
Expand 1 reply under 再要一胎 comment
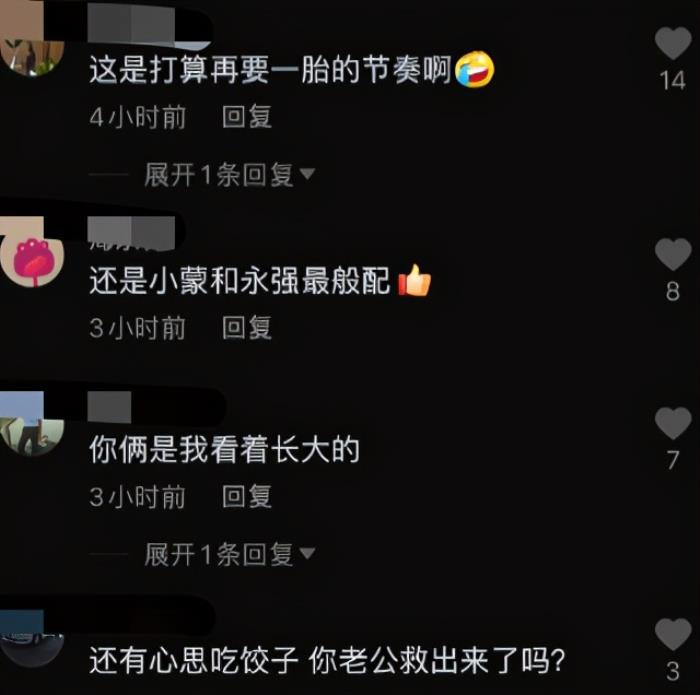tap(230, 175)
